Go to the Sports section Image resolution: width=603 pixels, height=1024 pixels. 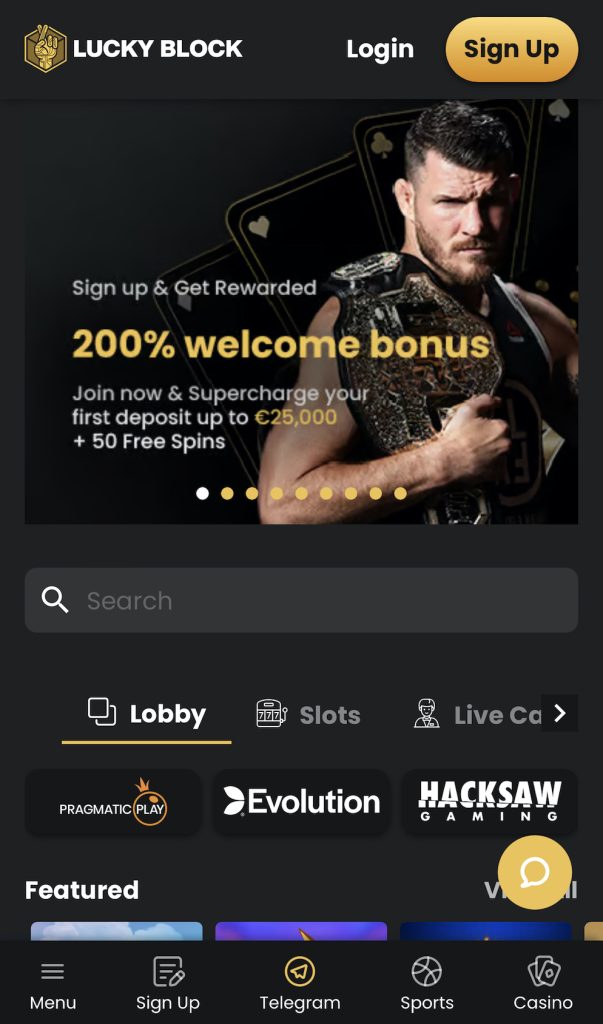[x=427, y=984]
